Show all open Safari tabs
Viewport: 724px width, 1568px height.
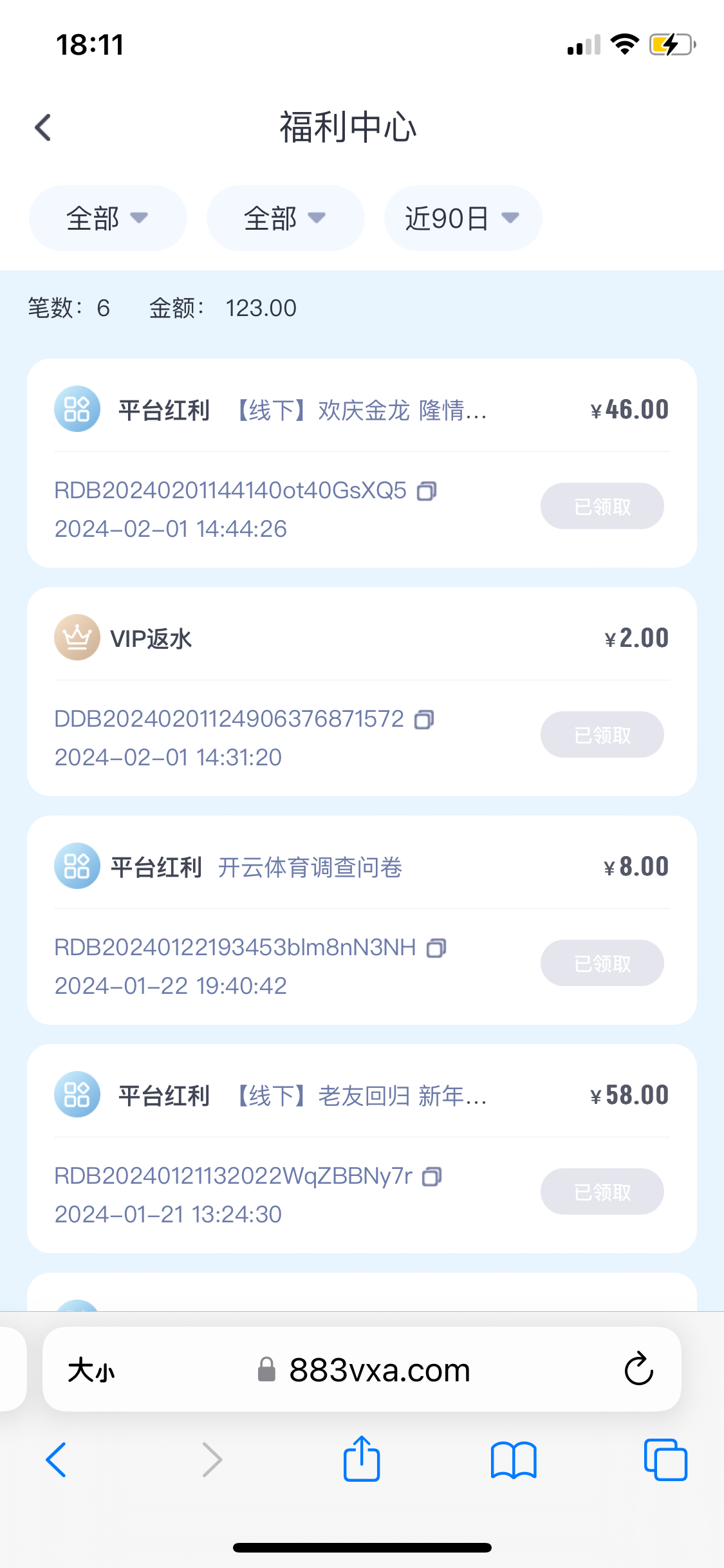665,1459
